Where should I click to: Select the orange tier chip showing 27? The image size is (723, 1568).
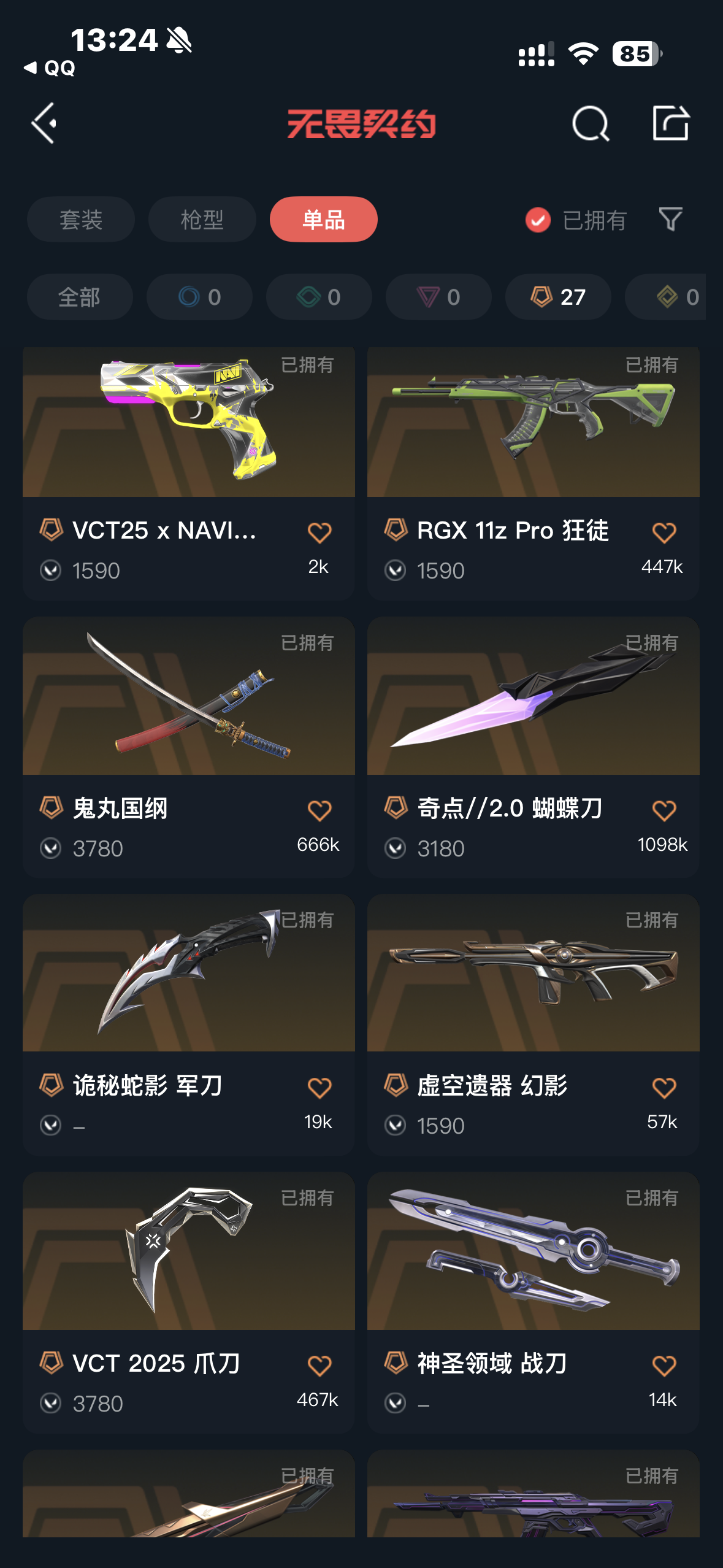point(558,297)
